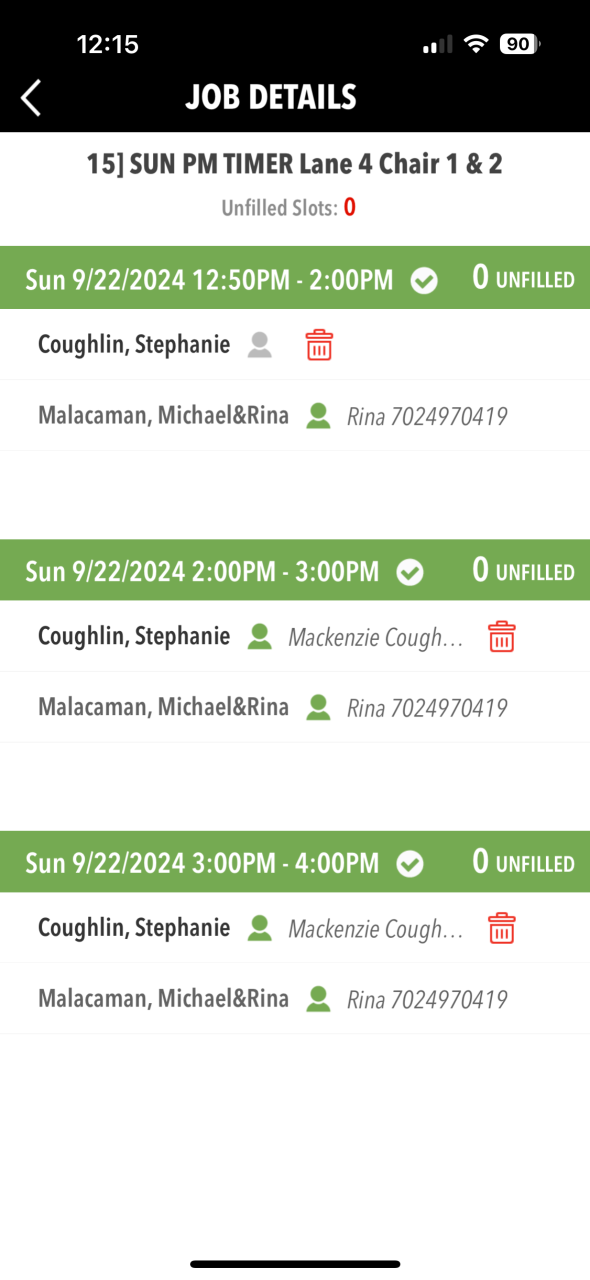Delete Coughlin, Stephanie from the 12:50PM - 2:00PM slot
This screenshot has height=1280, width=590.
(319, 345)
